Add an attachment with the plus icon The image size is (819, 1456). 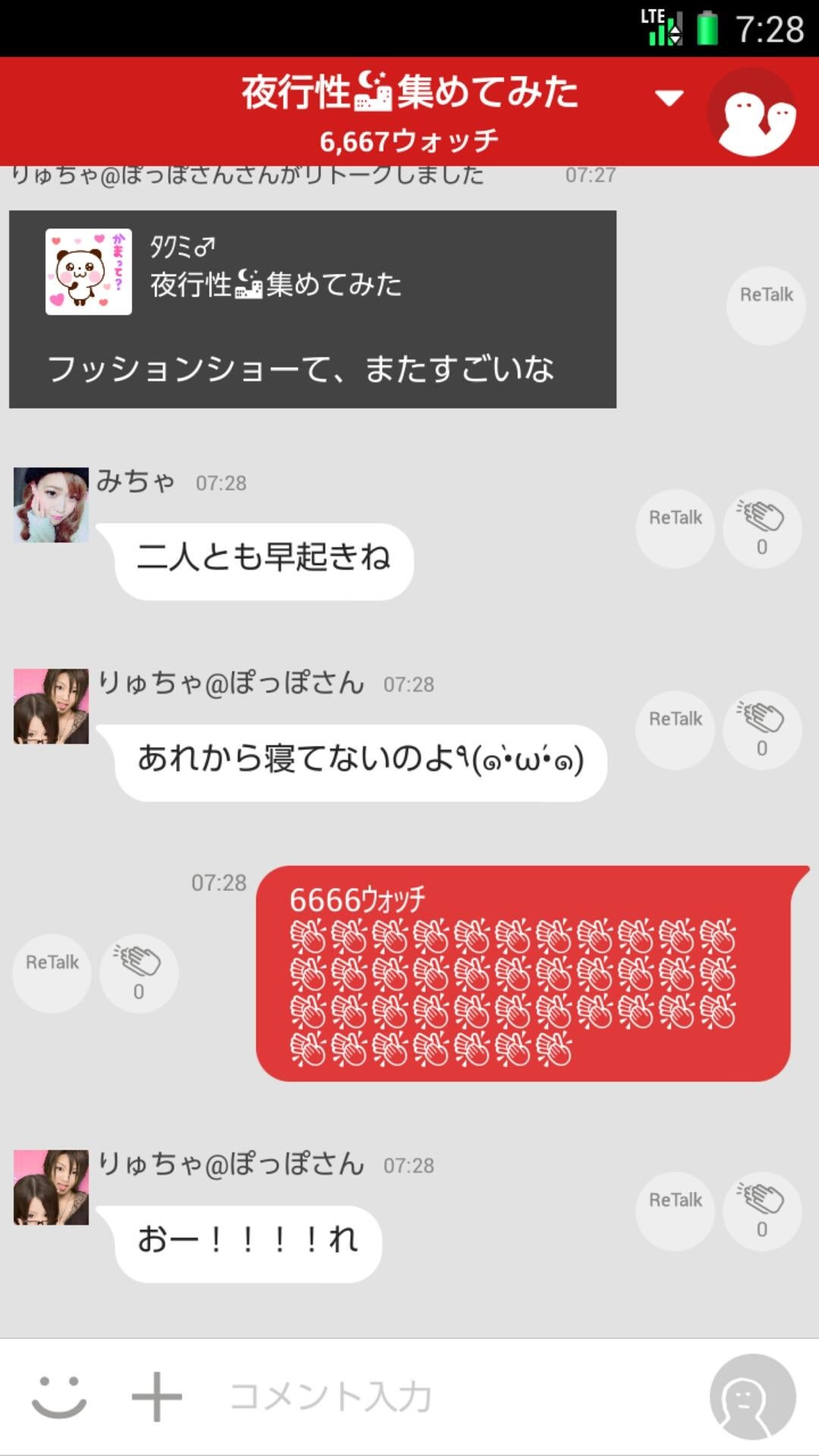[157, 1396]
